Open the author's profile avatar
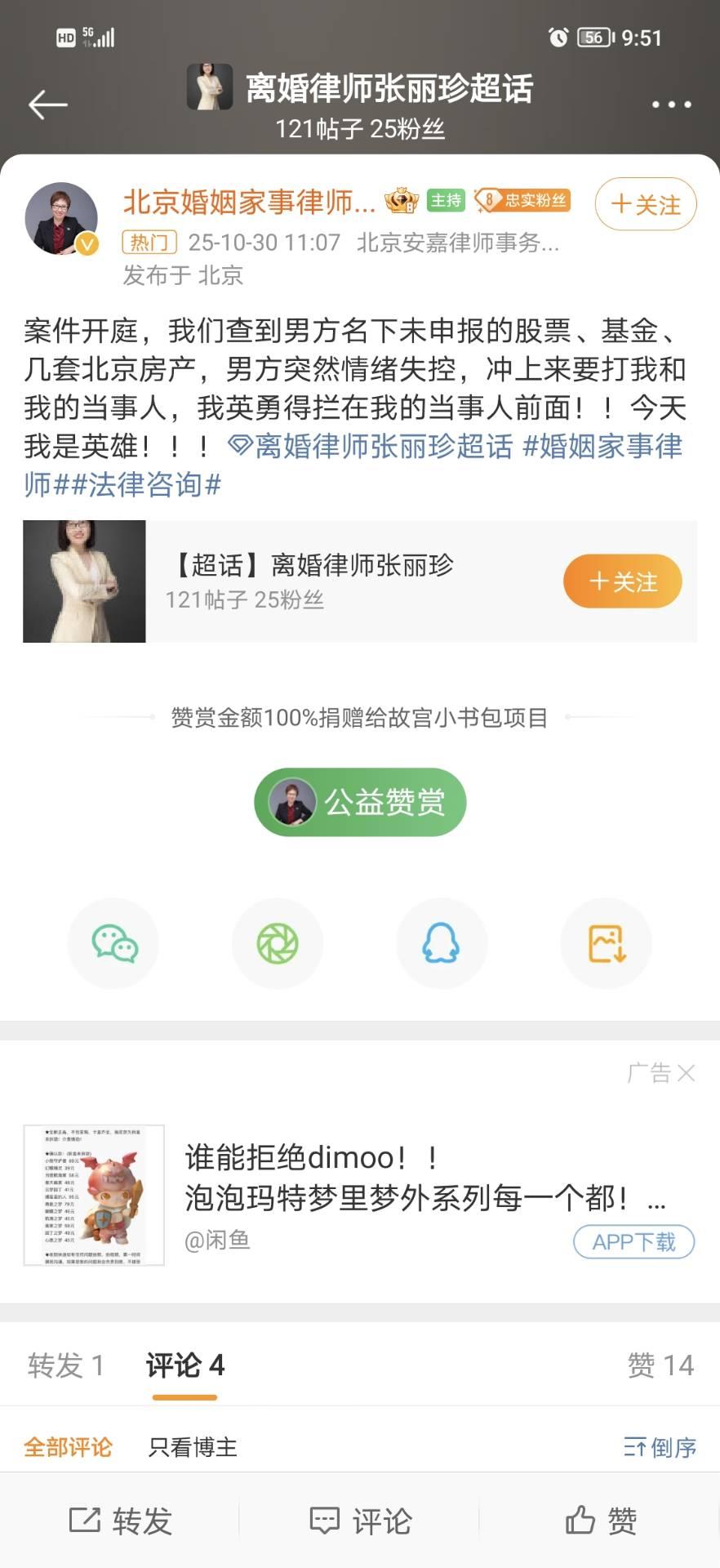 point(61,219)
